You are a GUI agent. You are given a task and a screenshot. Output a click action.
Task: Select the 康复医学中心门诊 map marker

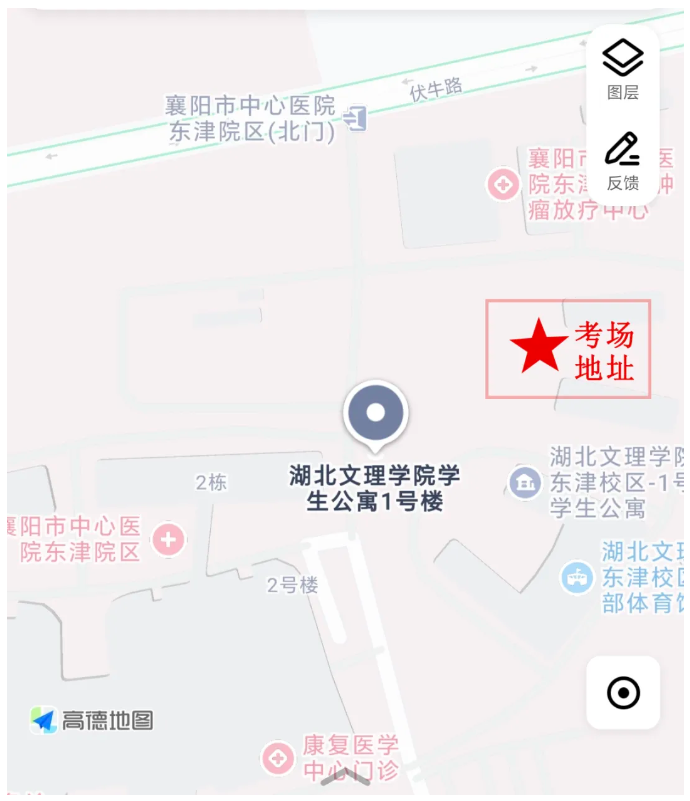pos(277,757)
